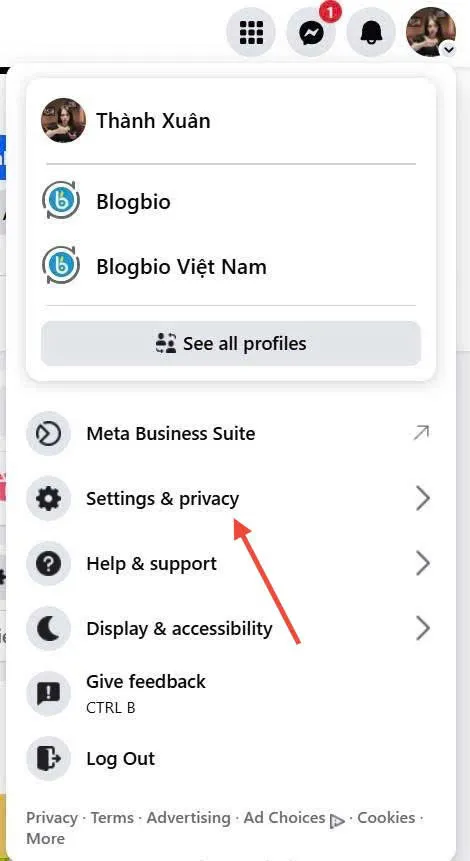
Task: Open Messenger chats icon
Action: pos(311,32)
